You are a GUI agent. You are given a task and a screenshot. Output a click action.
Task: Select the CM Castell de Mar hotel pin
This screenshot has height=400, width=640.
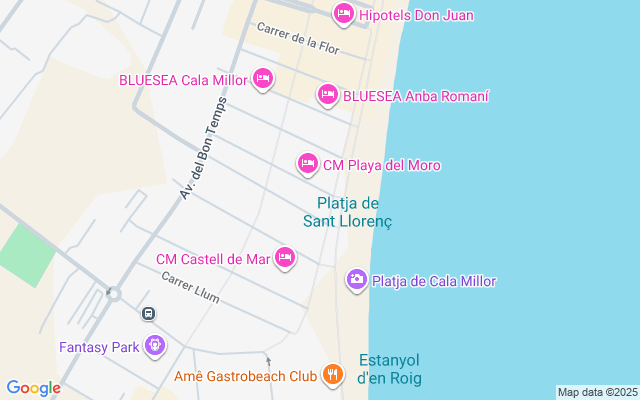pos(285,258)
